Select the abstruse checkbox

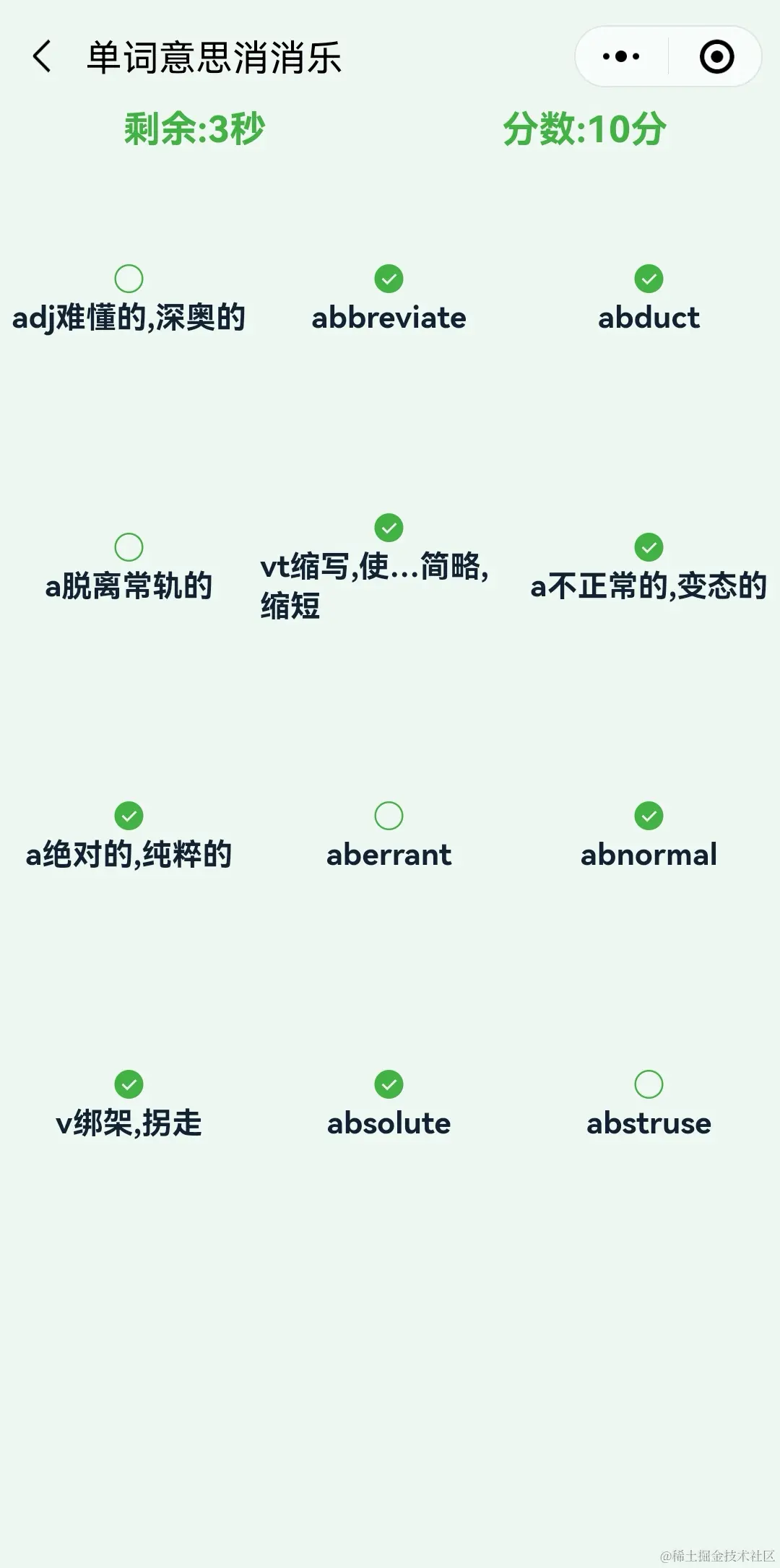pyautogui.click(x=649, y=1084)
